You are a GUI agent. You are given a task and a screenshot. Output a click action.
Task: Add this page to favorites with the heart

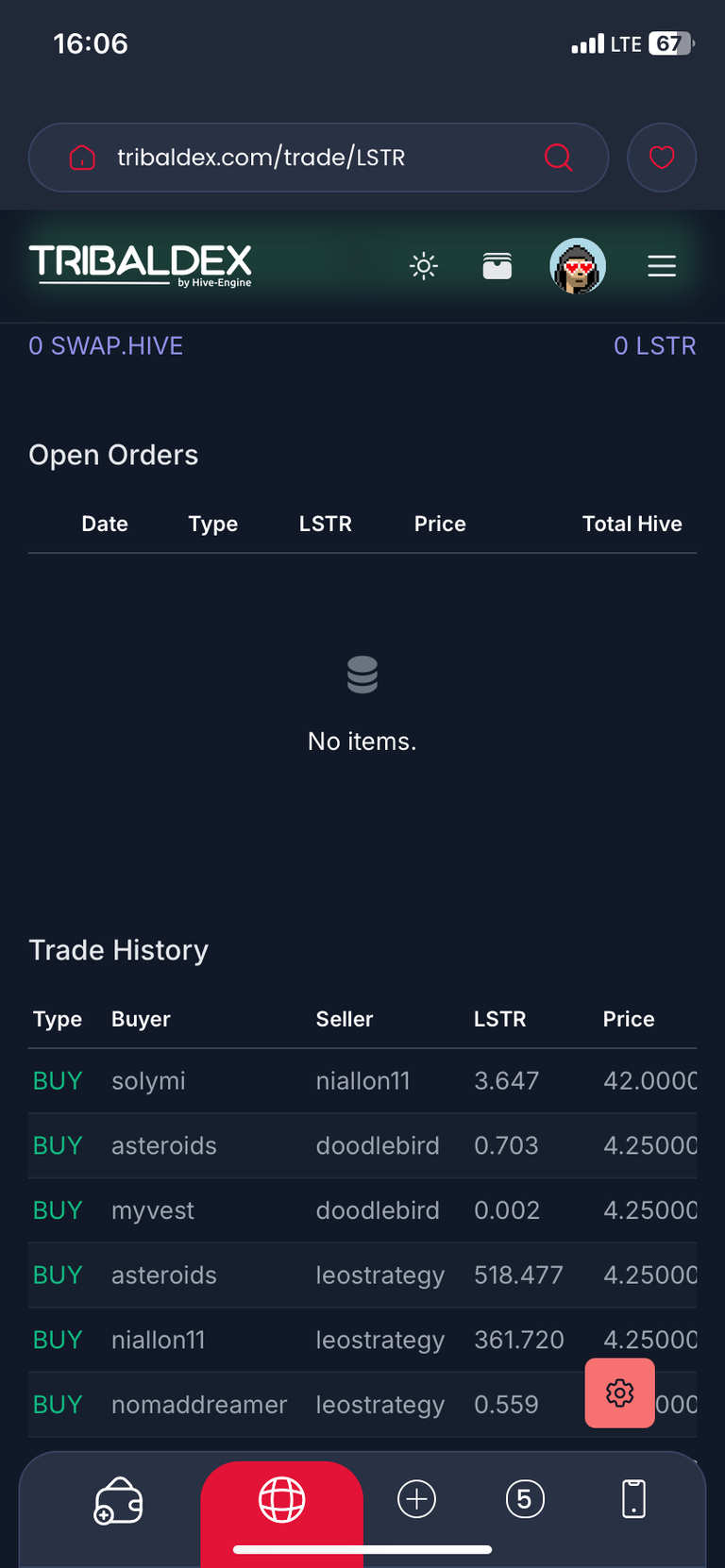click(662, 158)
